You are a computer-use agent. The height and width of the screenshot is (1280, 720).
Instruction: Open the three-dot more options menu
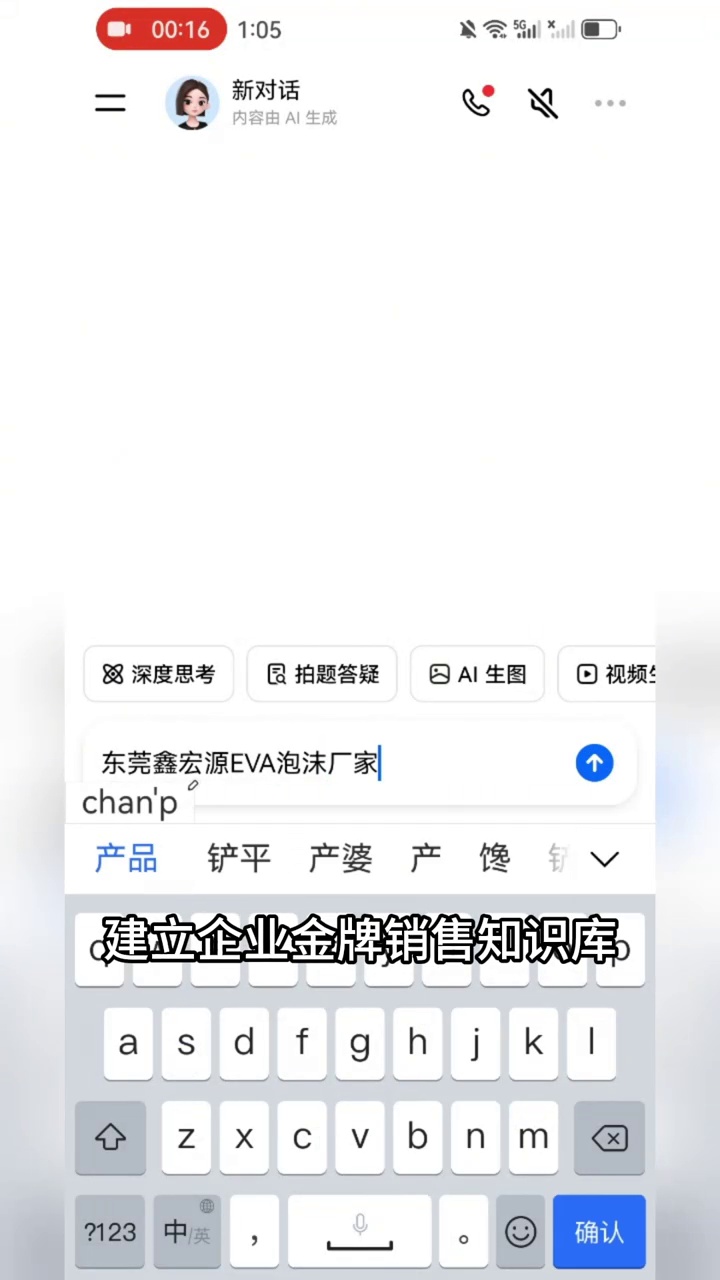610,103
